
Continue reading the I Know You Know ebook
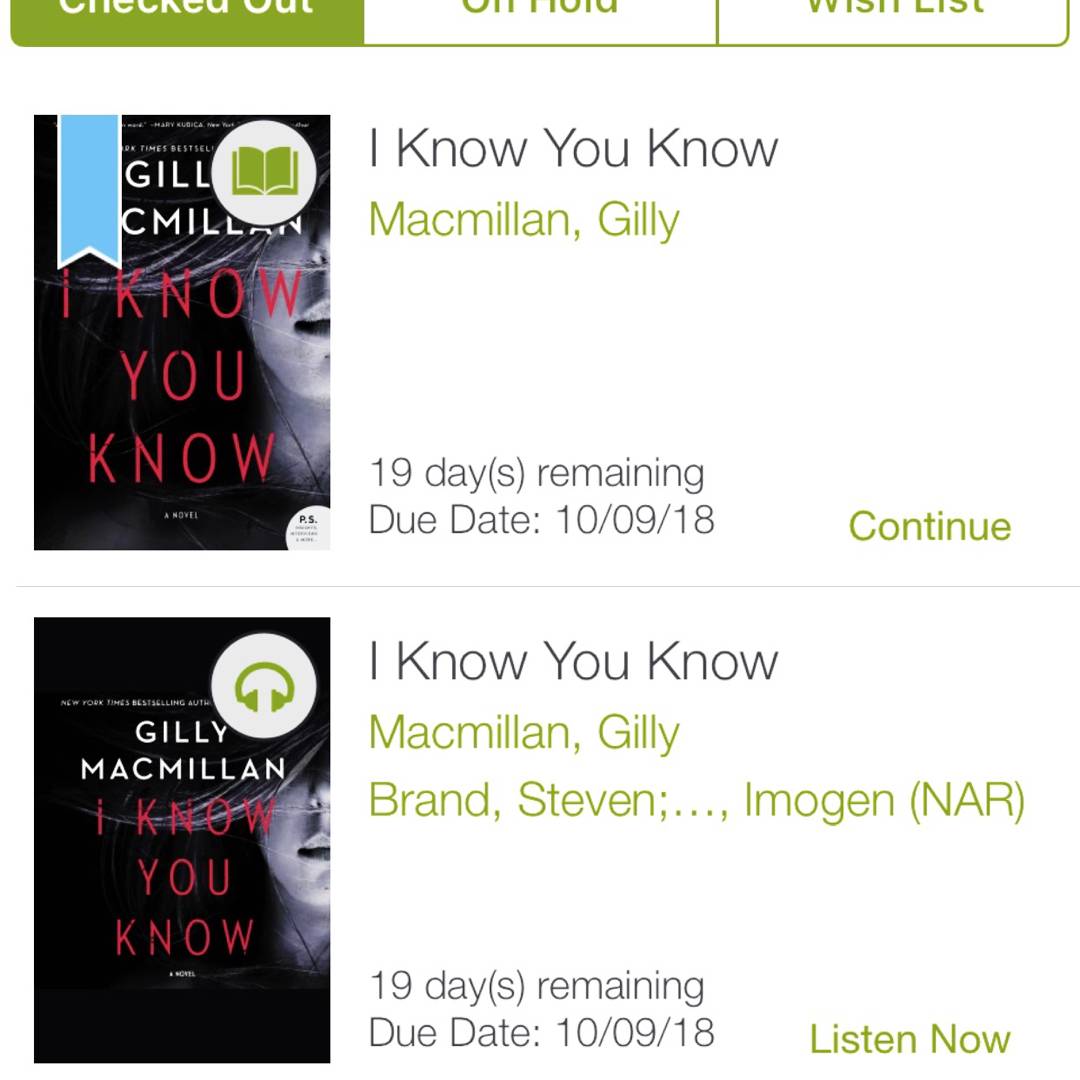pyautogui.click(x=929, y=526)
